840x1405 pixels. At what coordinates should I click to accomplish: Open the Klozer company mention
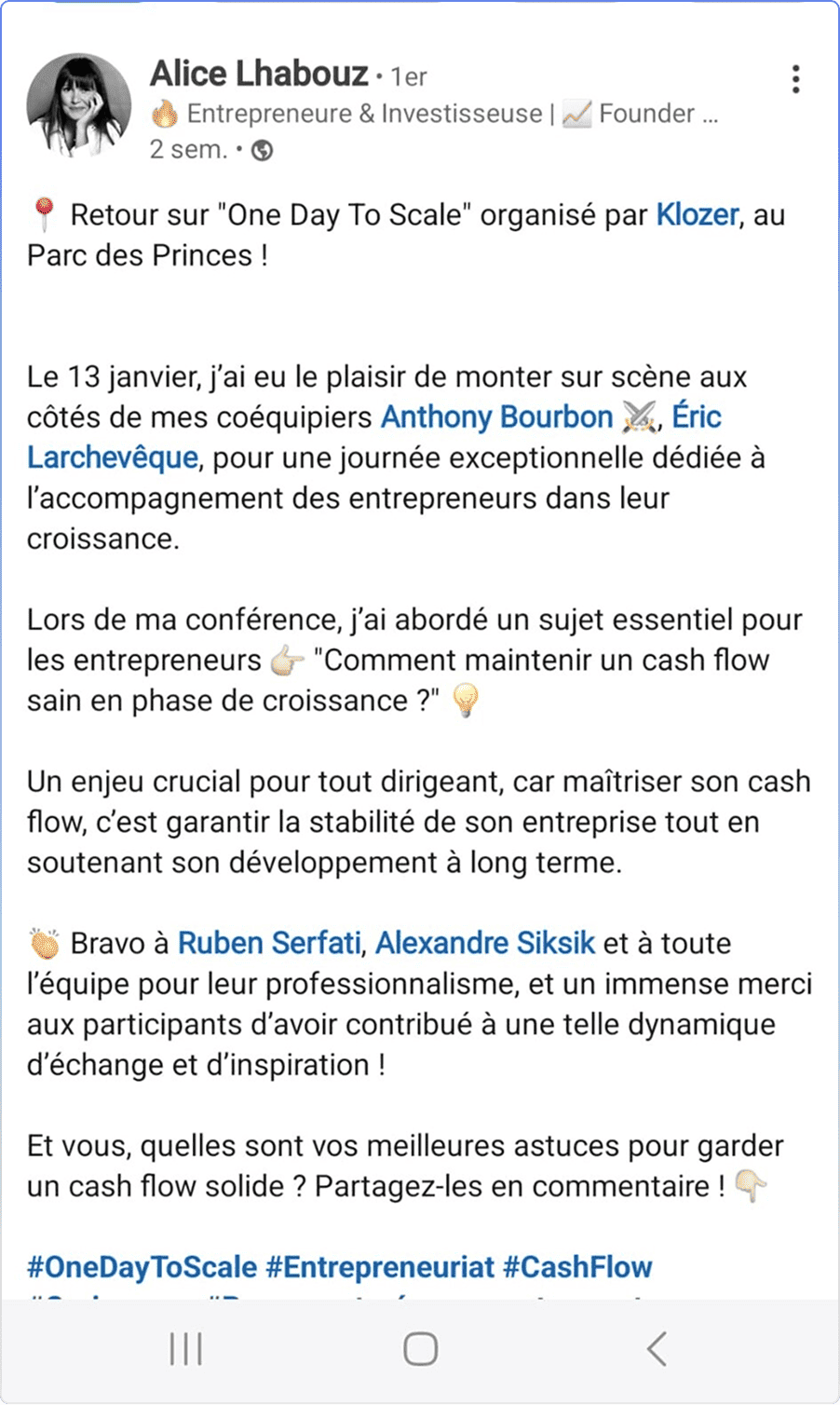(697, 215)
